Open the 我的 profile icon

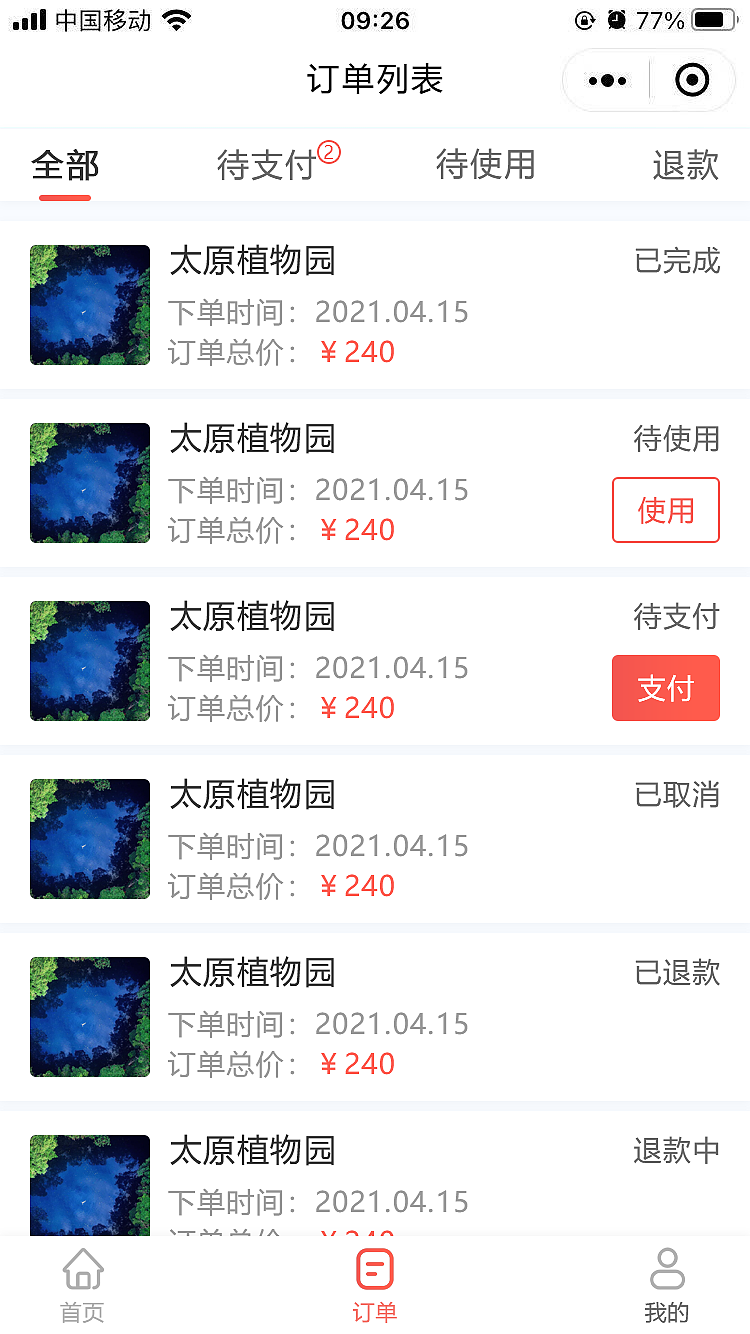tap(666, 1270)
